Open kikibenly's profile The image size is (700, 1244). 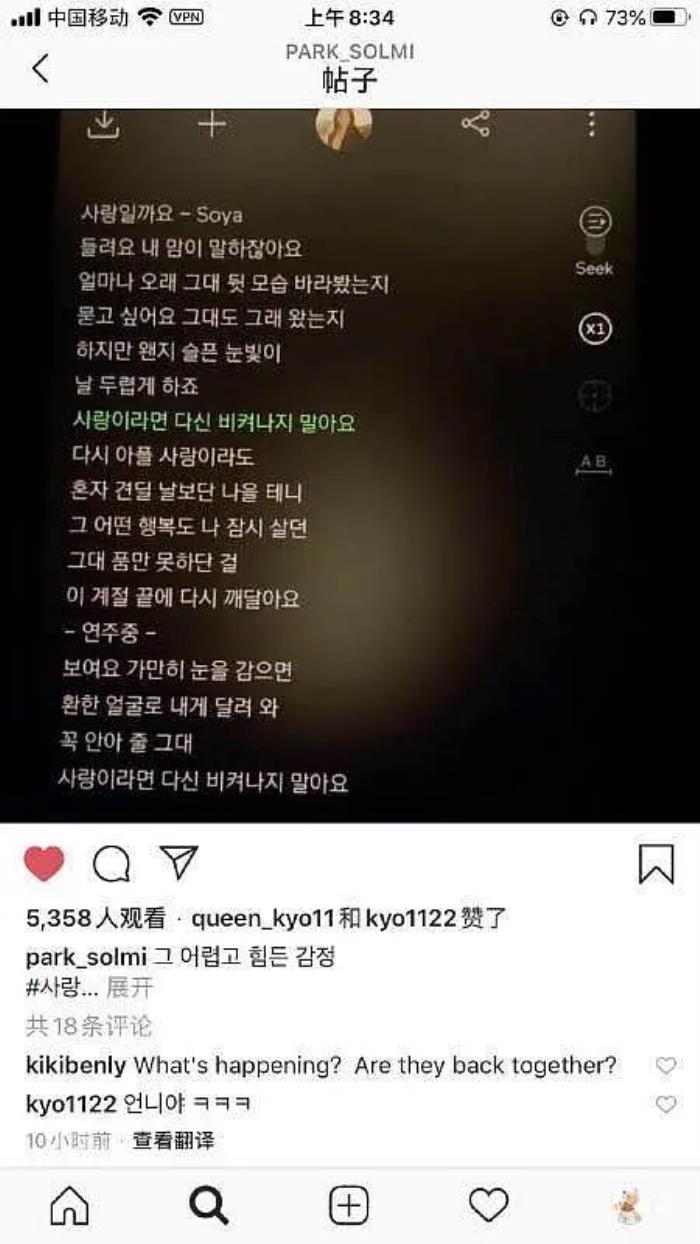click(76, 1066)
